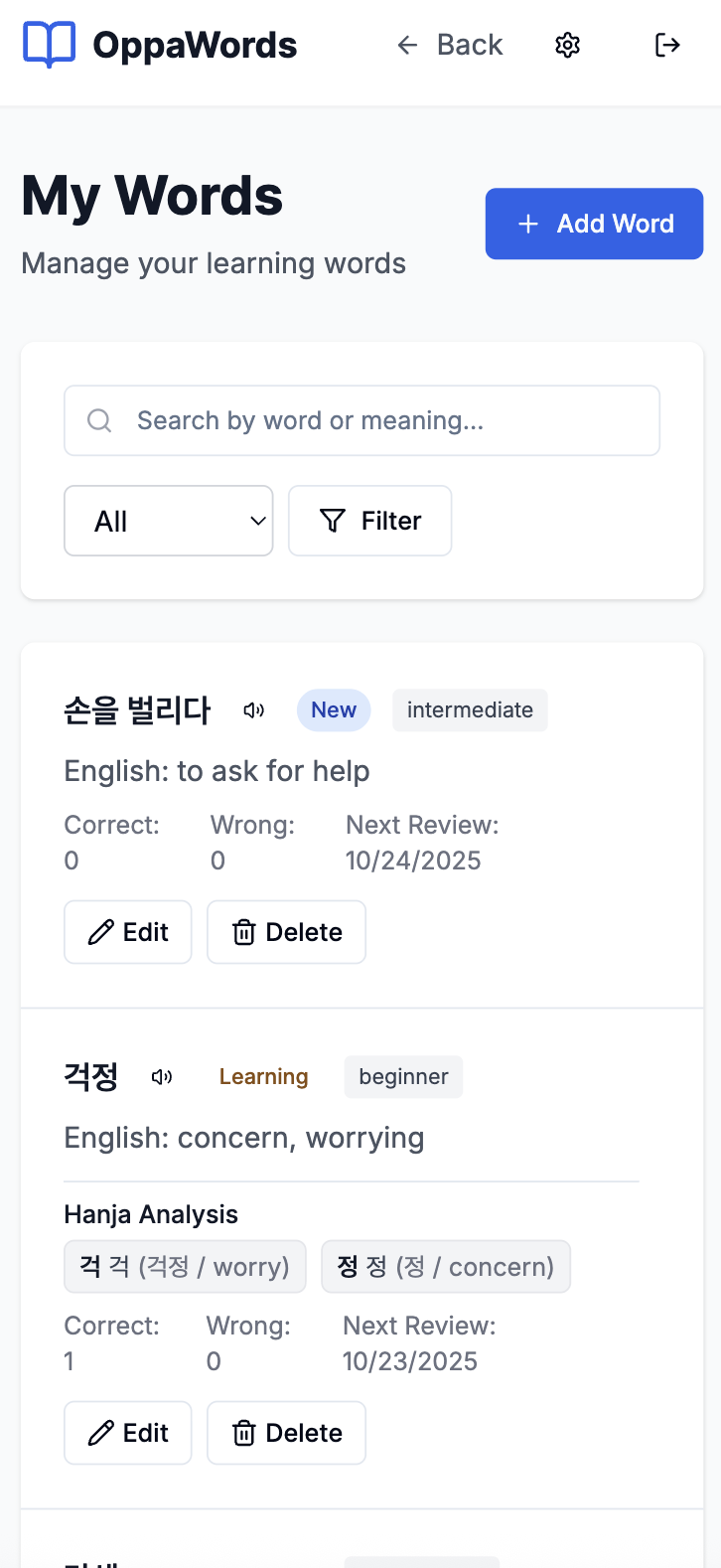Expand the All status dropdown
Viewport: 721px width, 1568px height.
169,521
